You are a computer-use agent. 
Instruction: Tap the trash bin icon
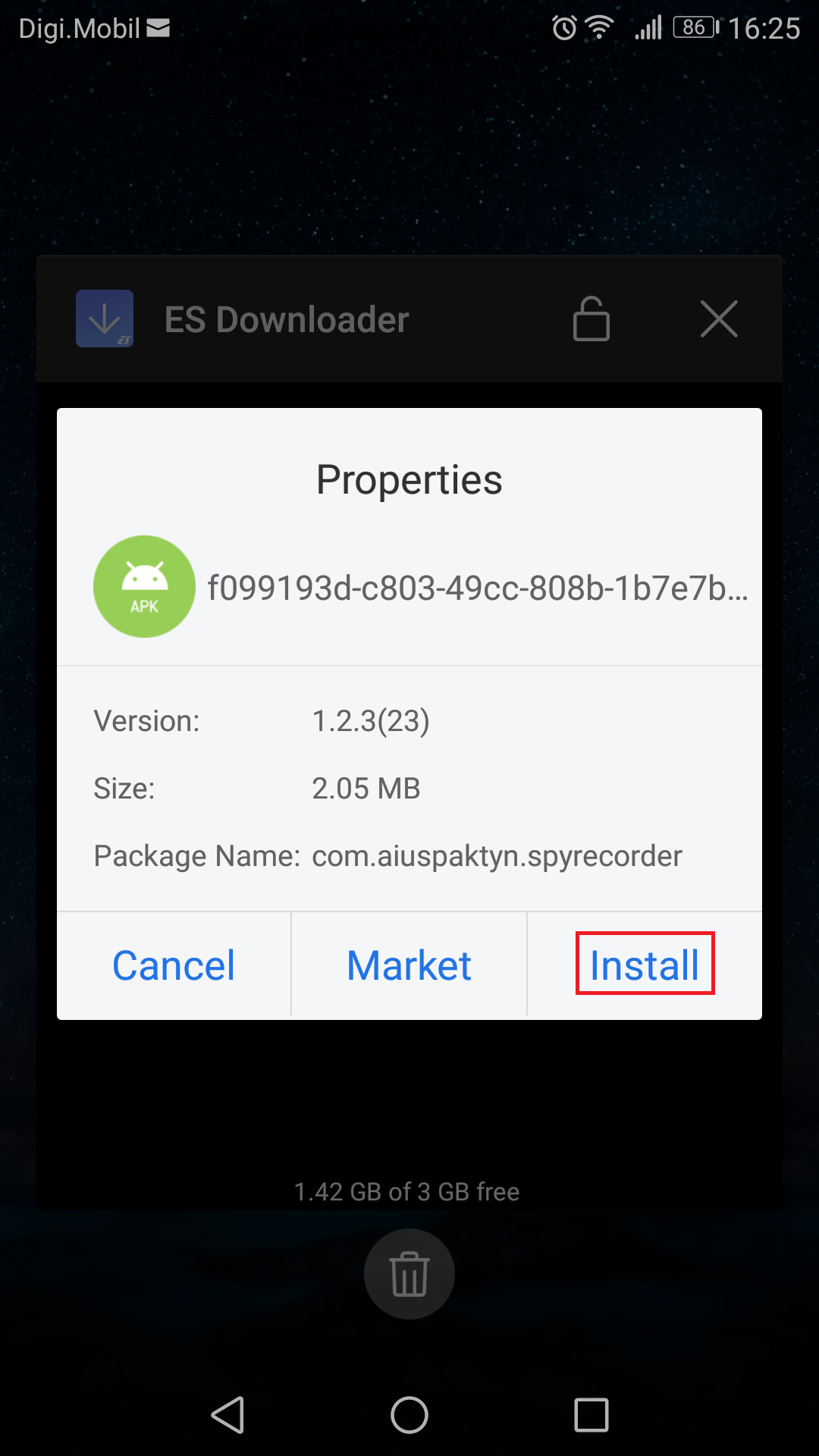coord(409,1274)
